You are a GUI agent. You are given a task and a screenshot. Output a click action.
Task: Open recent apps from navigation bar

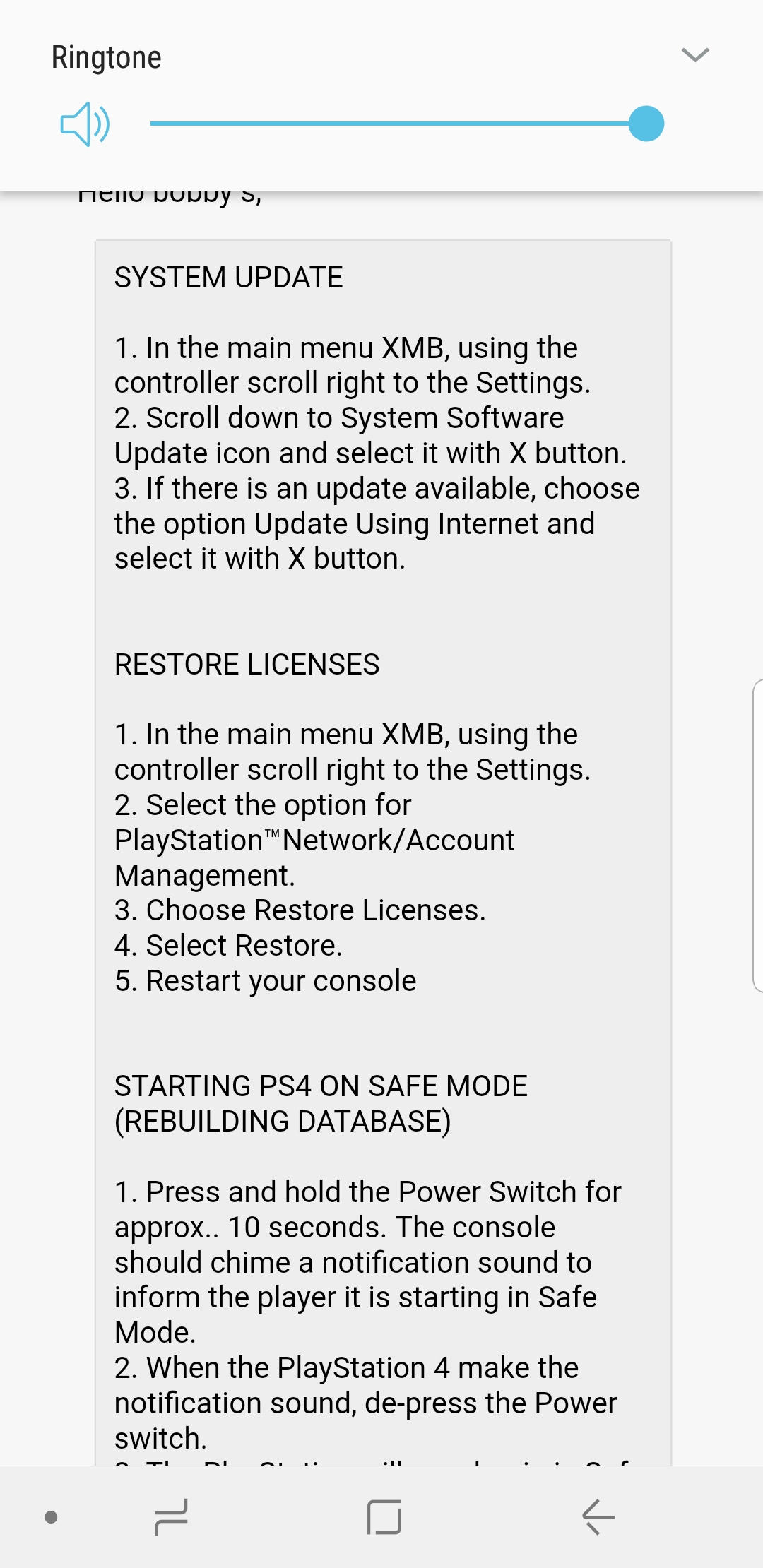pos(171,1517)
